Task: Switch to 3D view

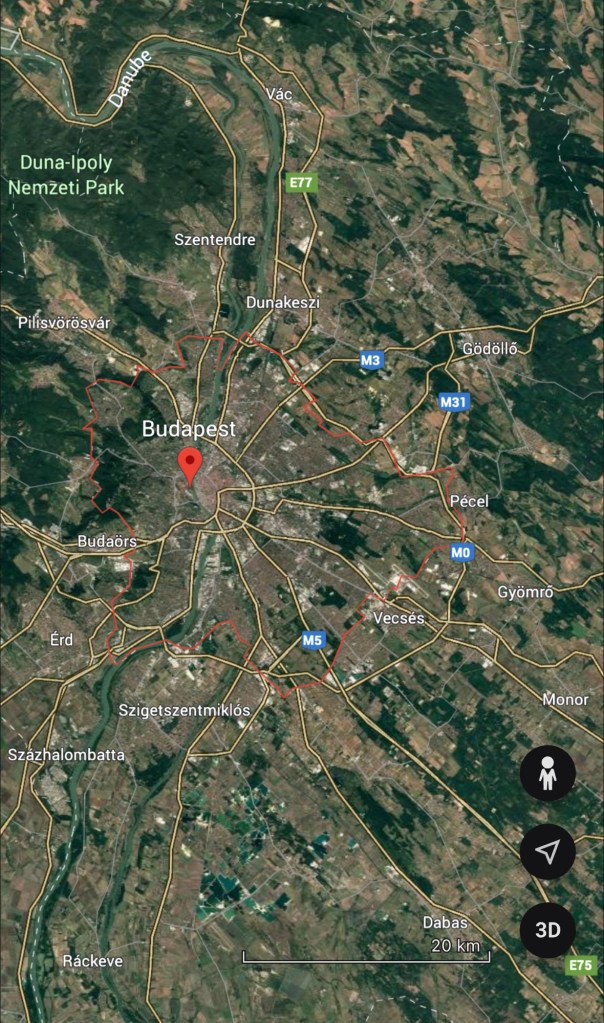Action: point(547,929)
